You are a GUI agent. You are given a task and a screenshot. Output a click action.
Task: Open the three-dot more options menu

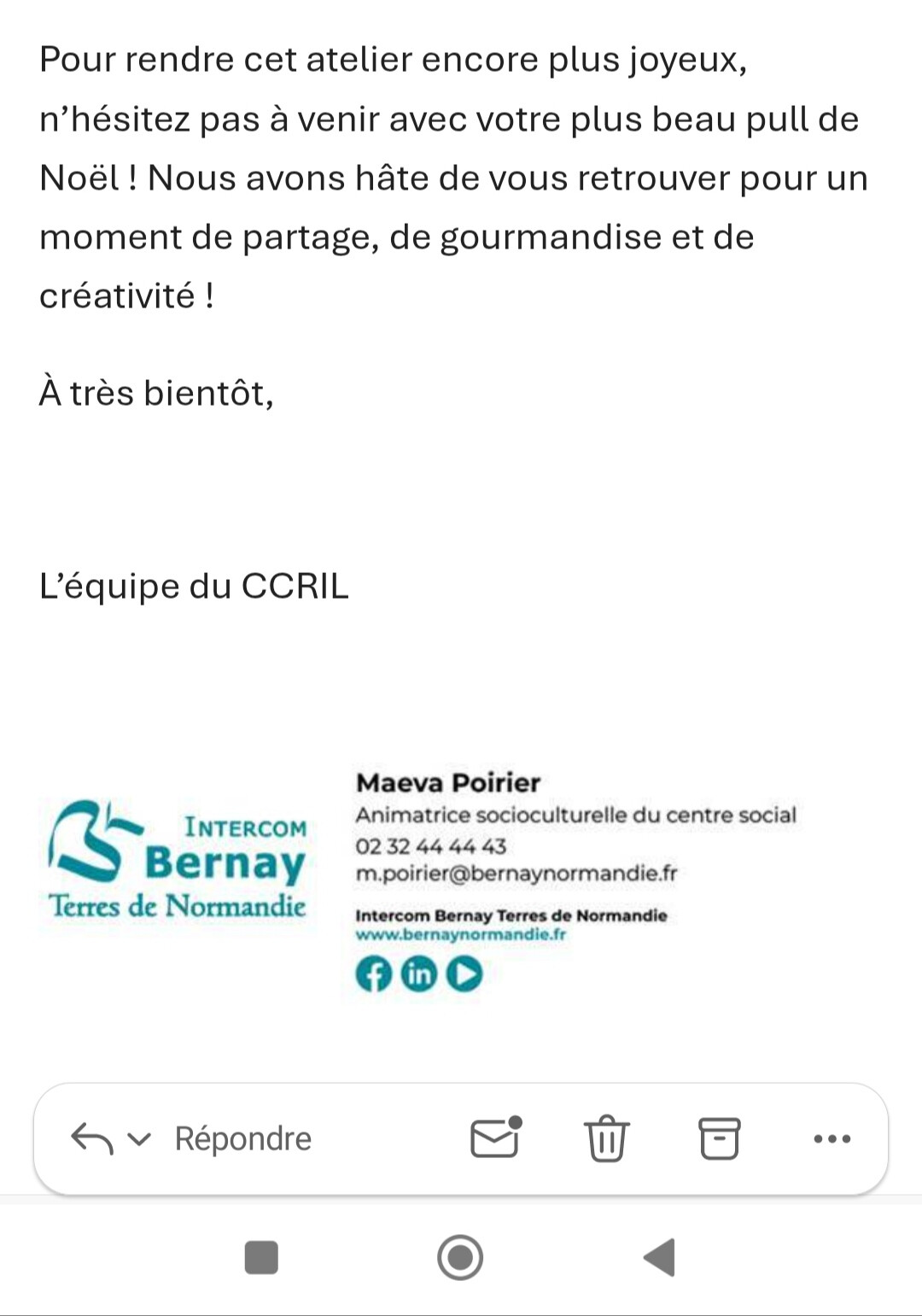pos(832,1138)
